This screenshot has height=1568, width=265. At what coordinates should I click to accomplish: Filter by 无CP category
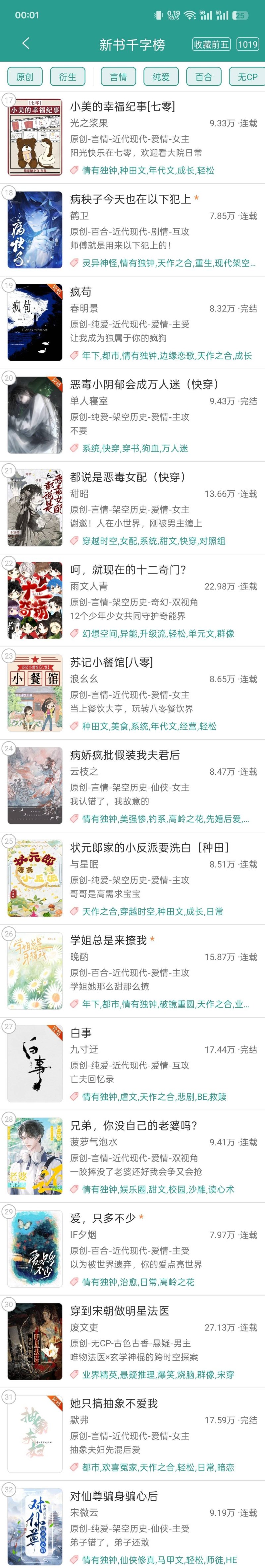(x=247, y=77)
